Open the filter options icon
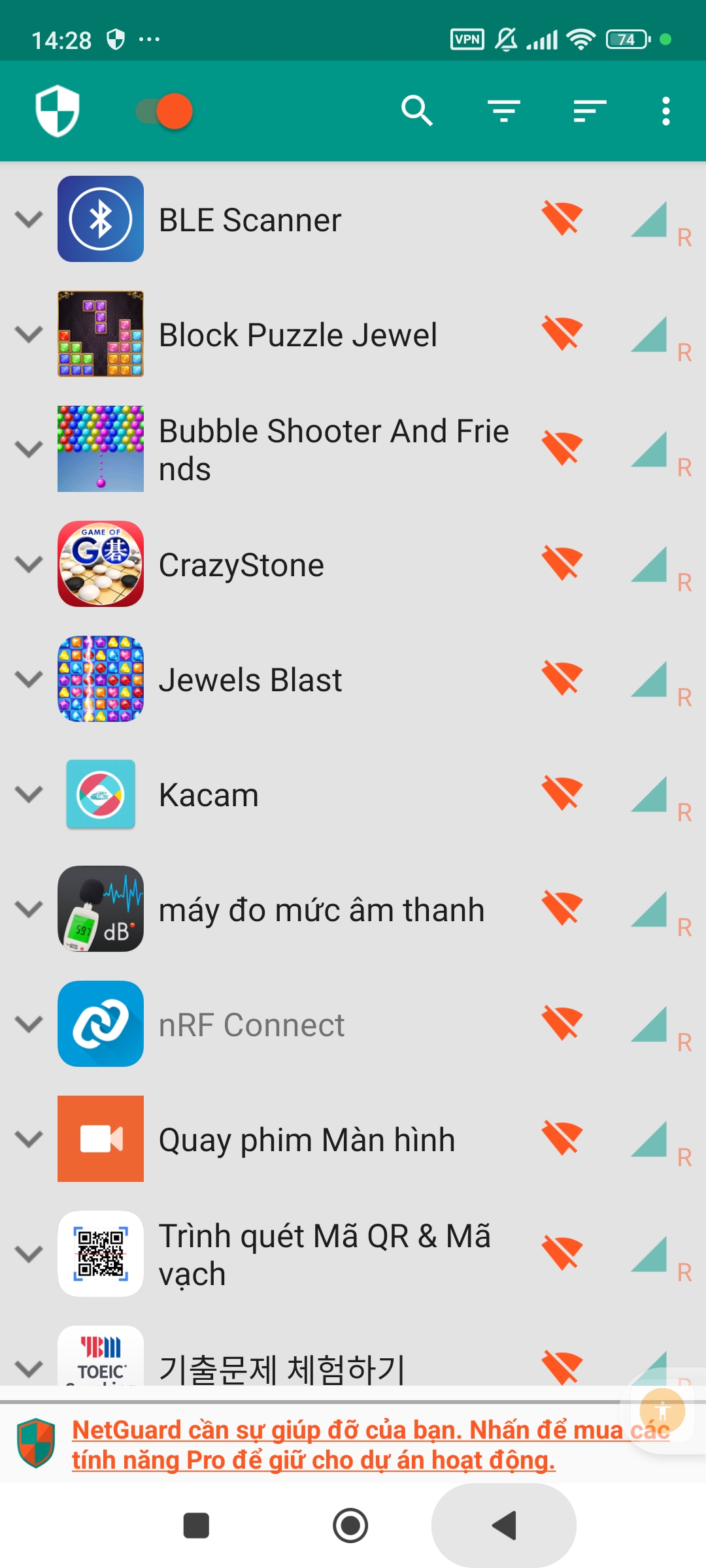 (x=503, y=111)
